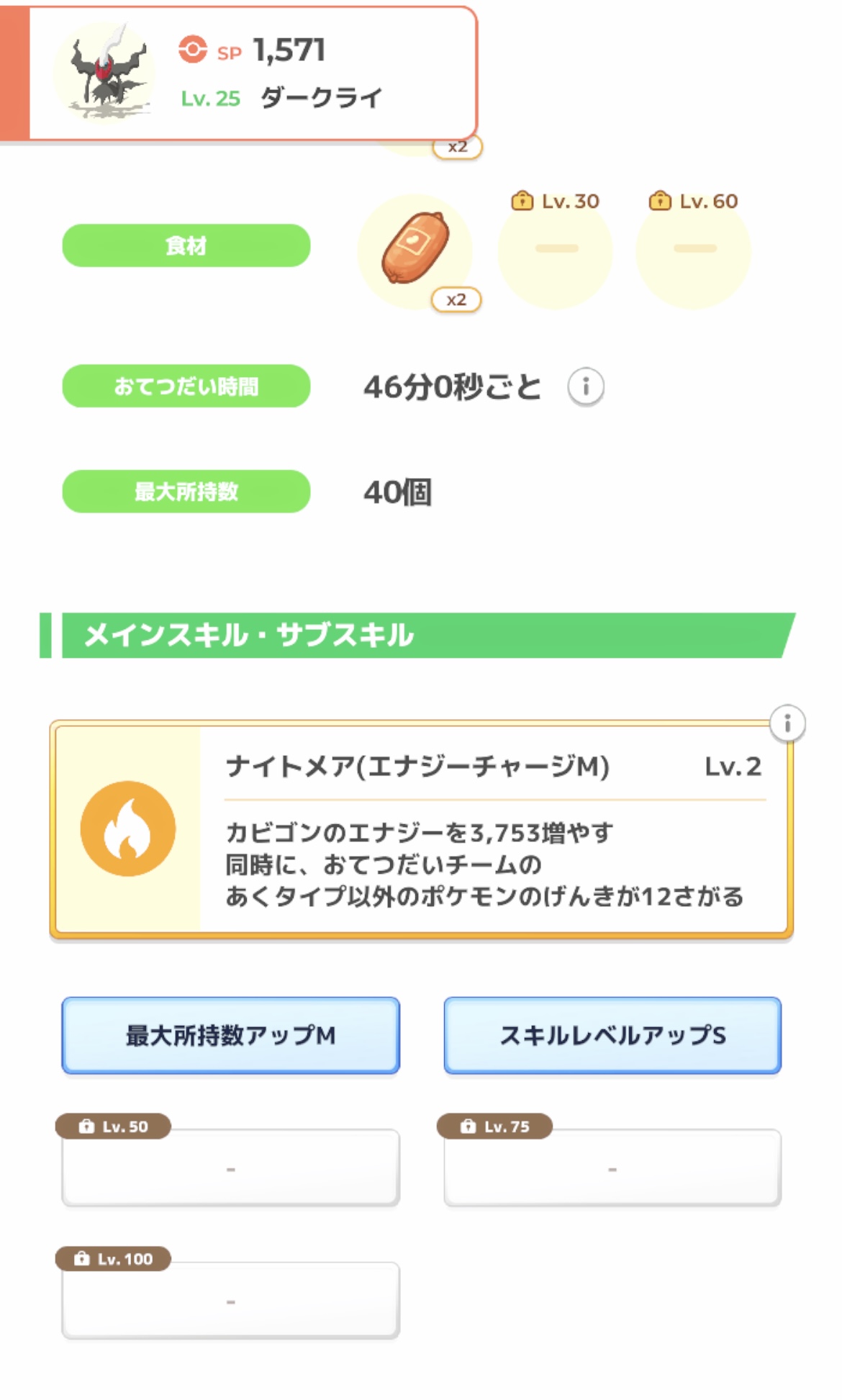
Task: Open info icon beside おてつだい時間 value
Action: pyautogui.click(x=586, y=387)
